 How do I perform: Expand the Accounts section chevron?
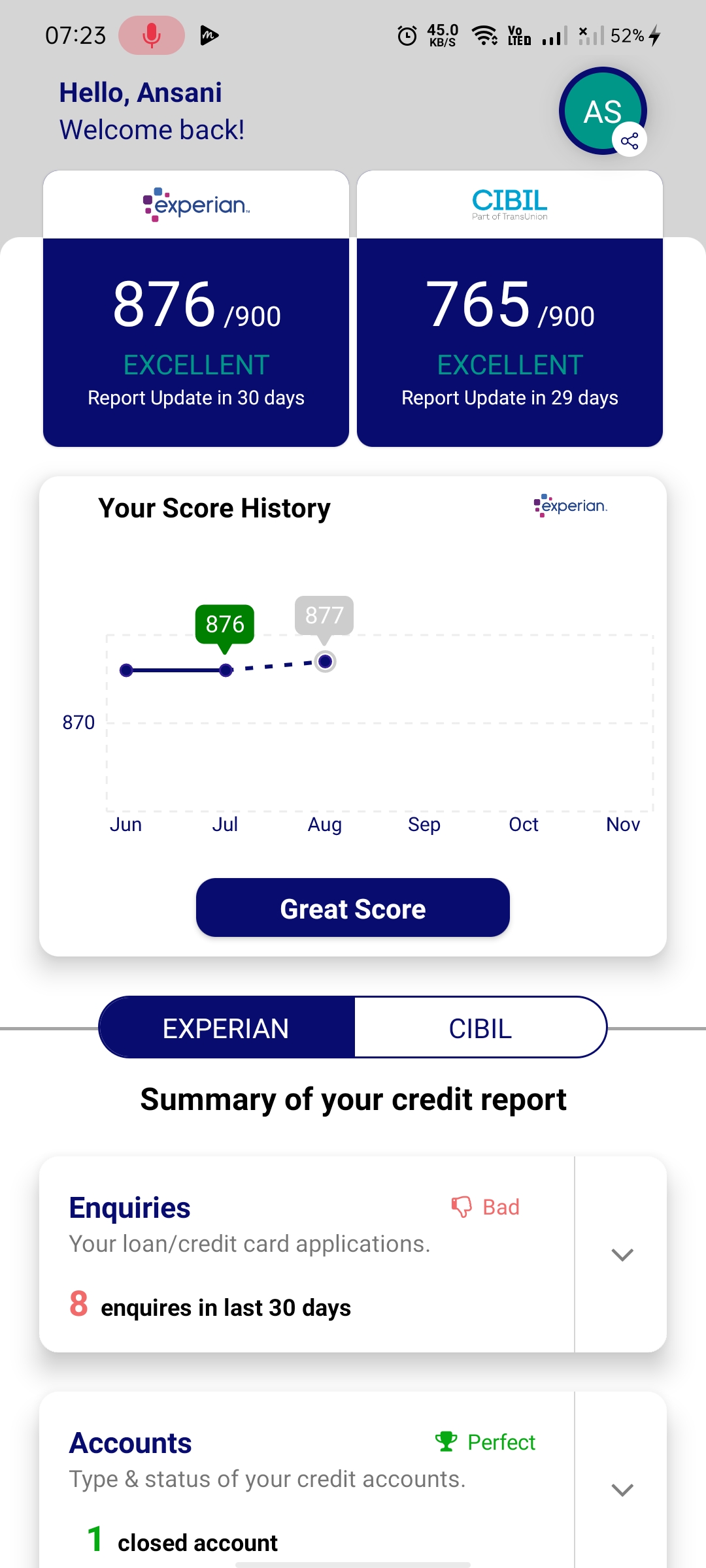point(622,1490)
